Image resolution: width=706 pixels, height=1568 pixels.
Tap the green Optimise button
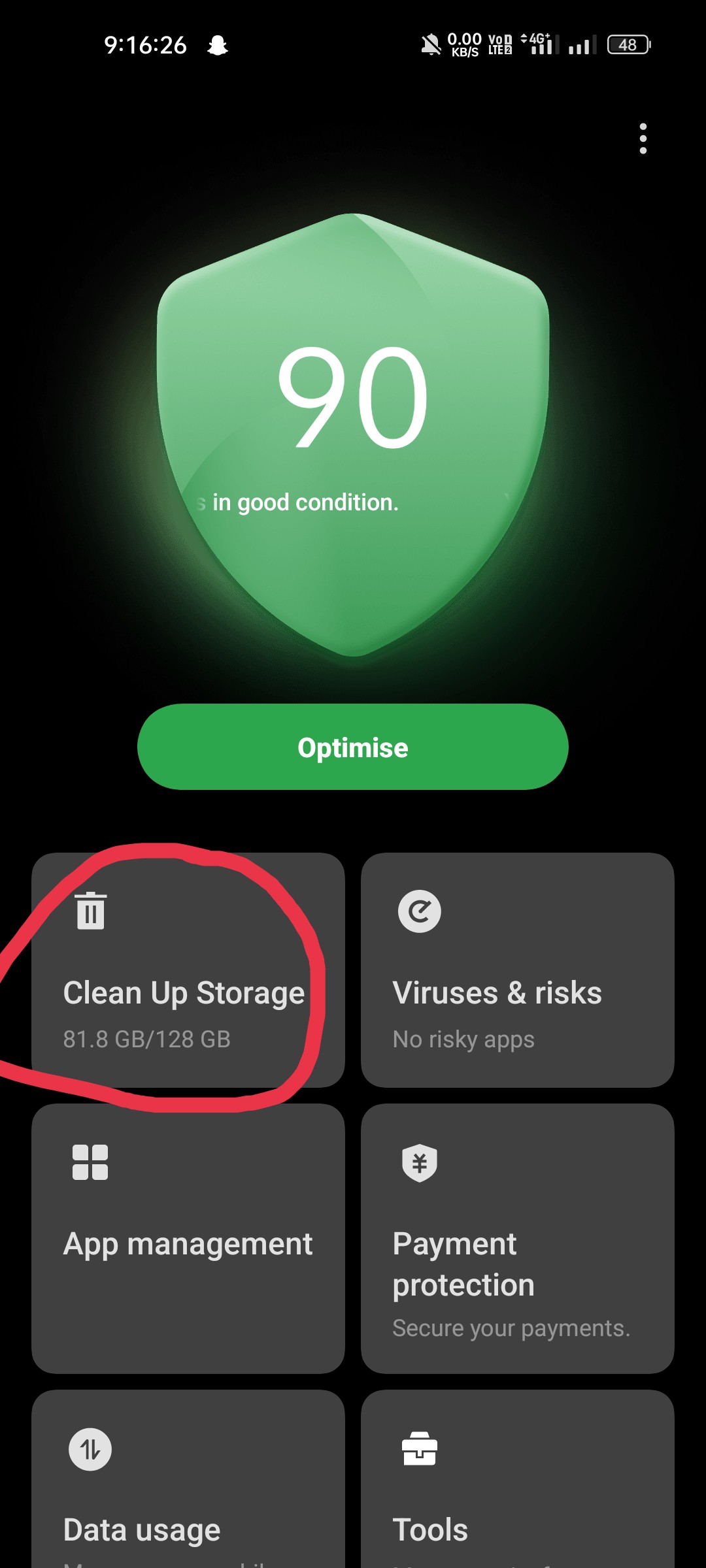point(353,747)
